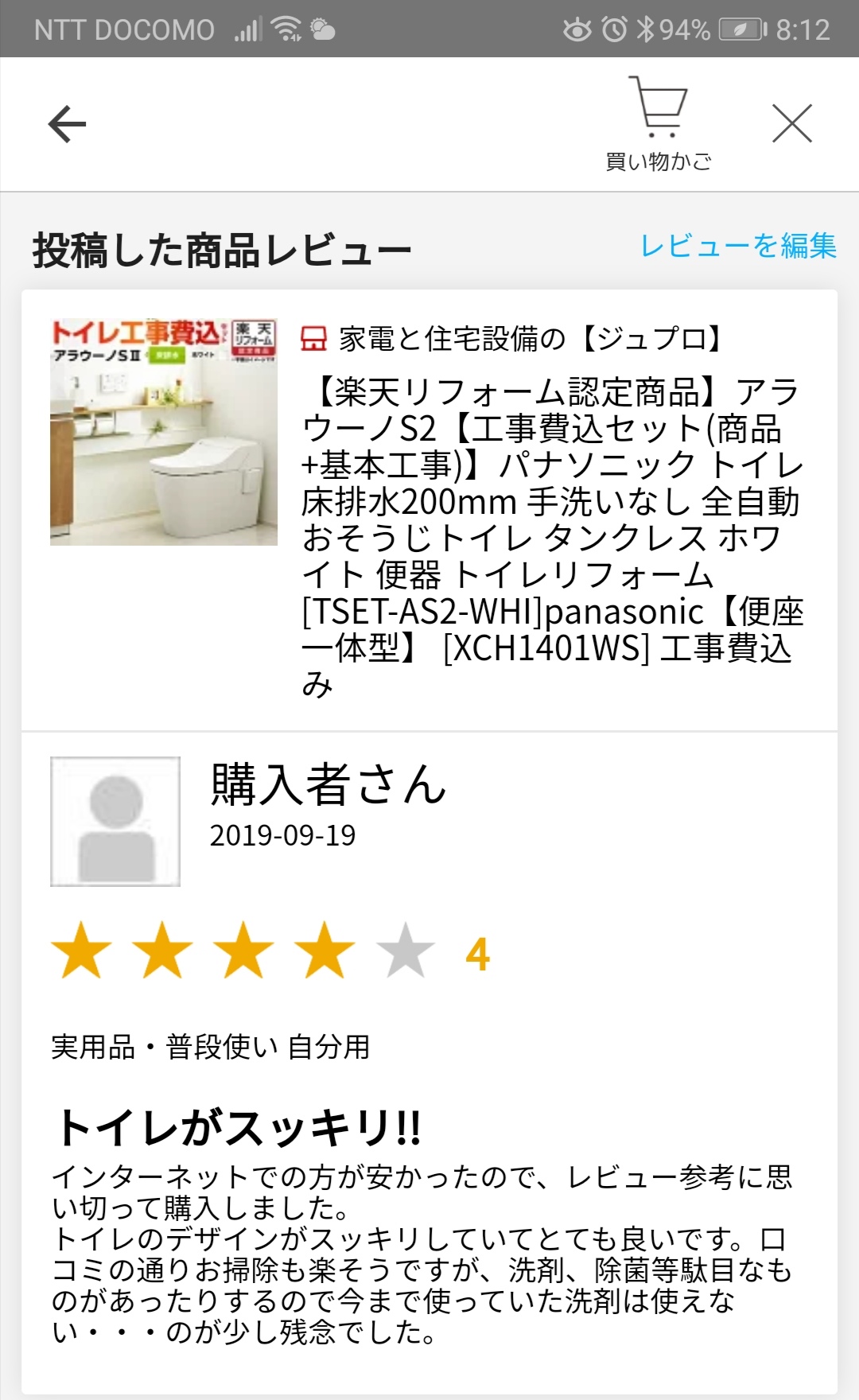Image resolution: width=859 pixels, height=1400 pixels.
Task: Open the toilet product image
Action: pos(164,432)
